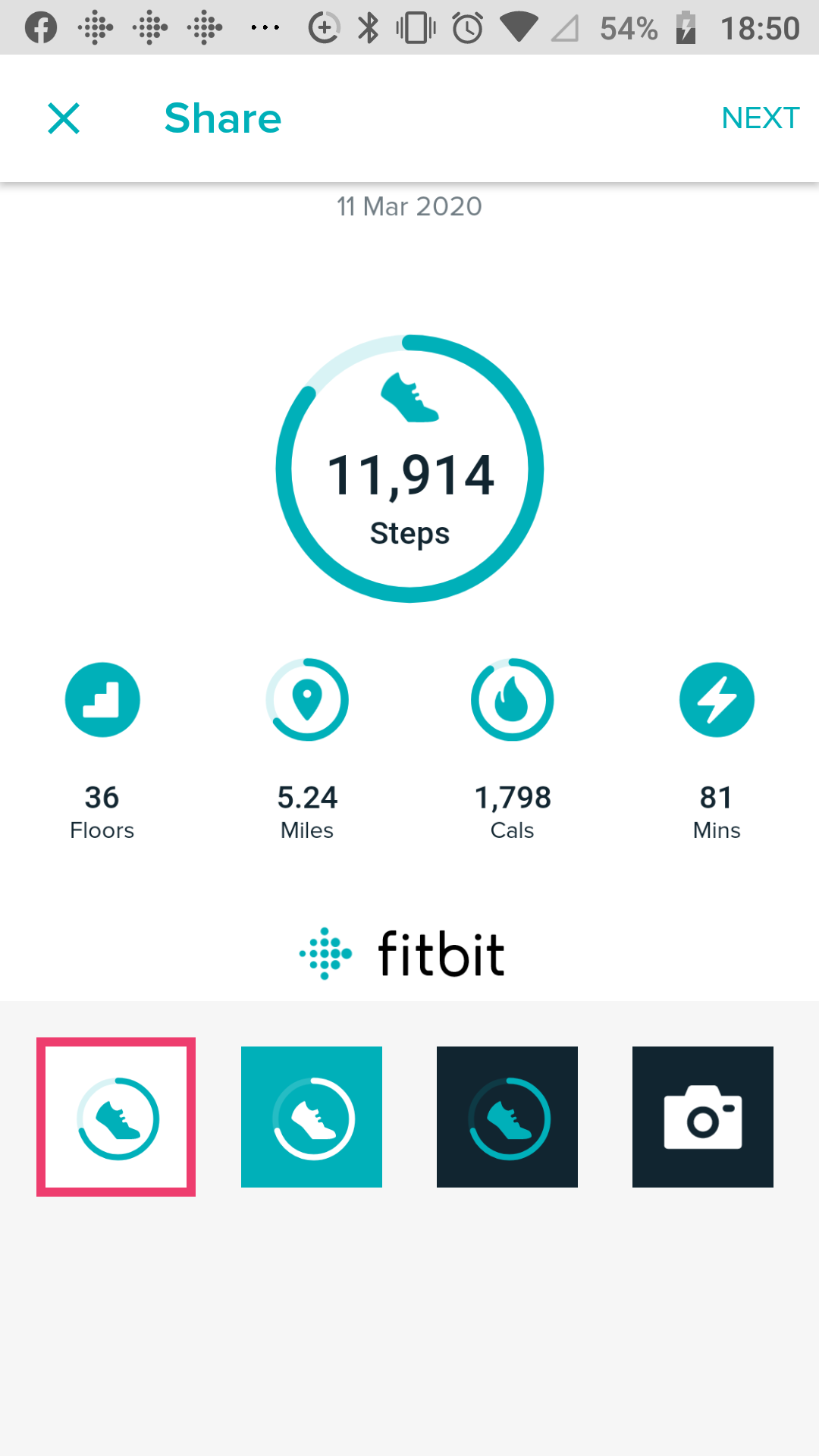Choose the teal background style
Screen dimensions: 819x1456
[x=312, y=1117]
